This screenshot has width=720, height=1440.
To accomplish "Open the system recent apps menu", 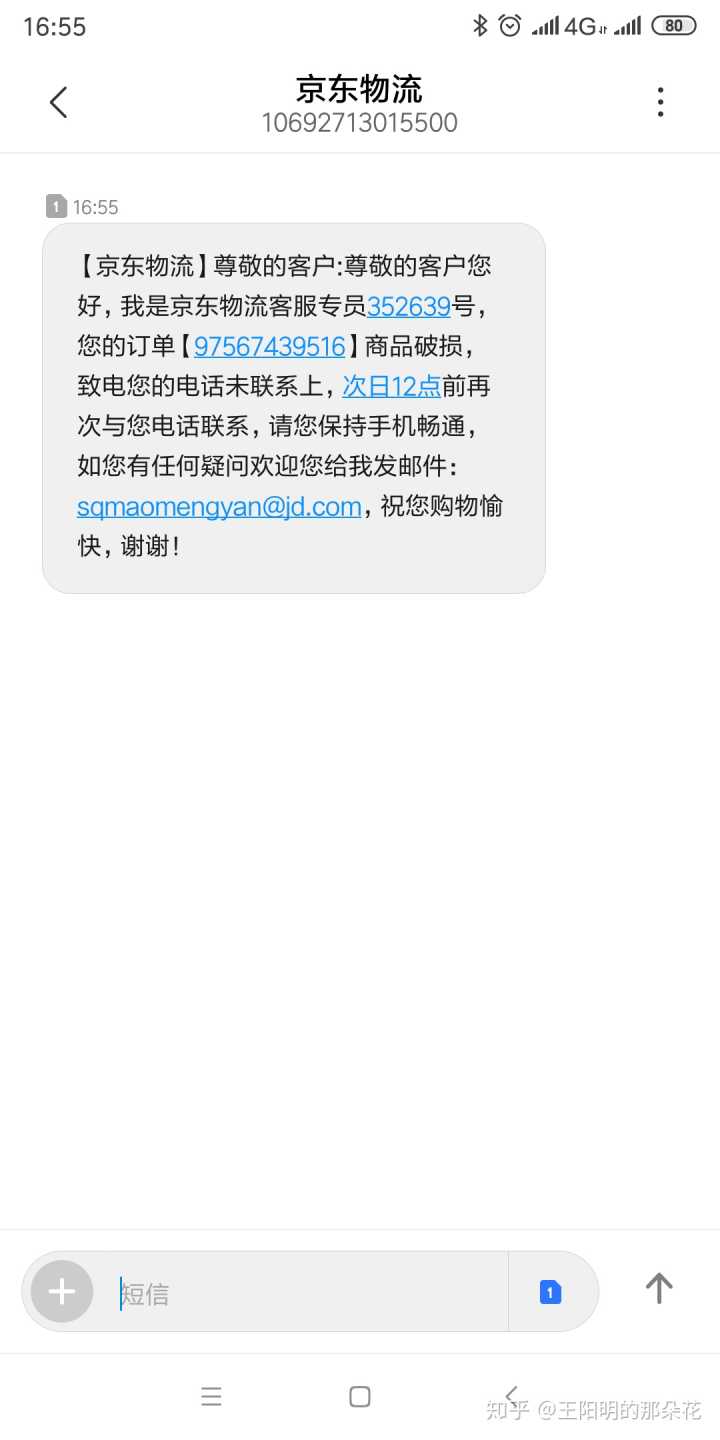I will pos(211,1397).
